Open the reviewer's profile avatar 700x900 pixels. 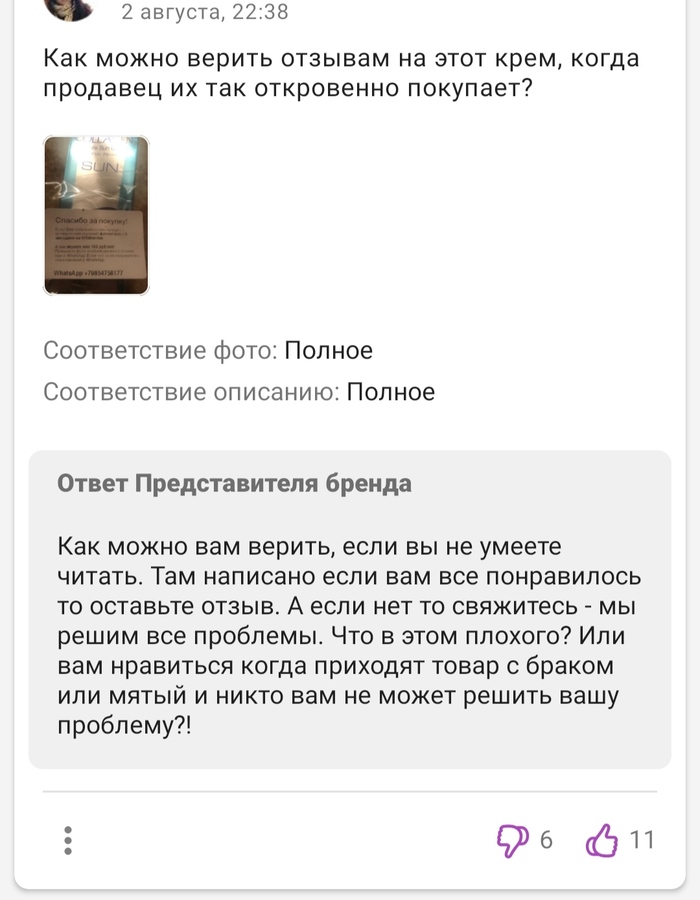72,10
